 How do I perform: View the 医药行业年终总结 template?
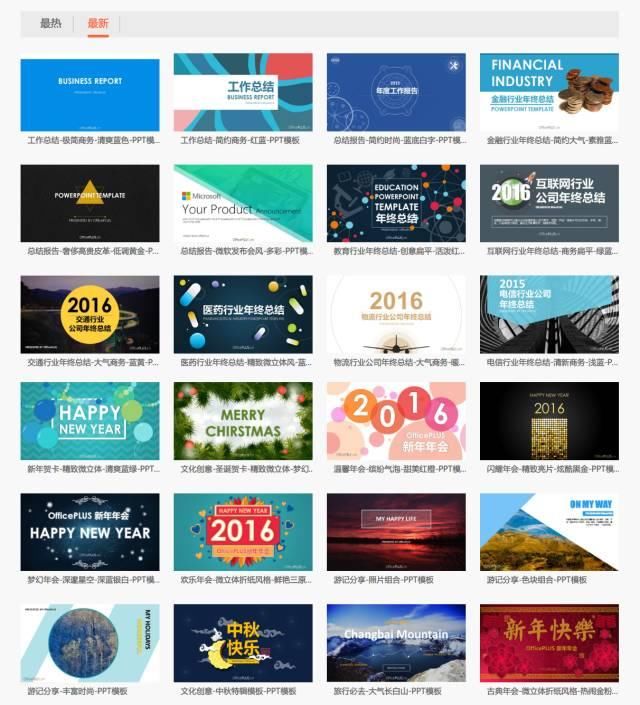pyautogui.click(x=243, y=314)
